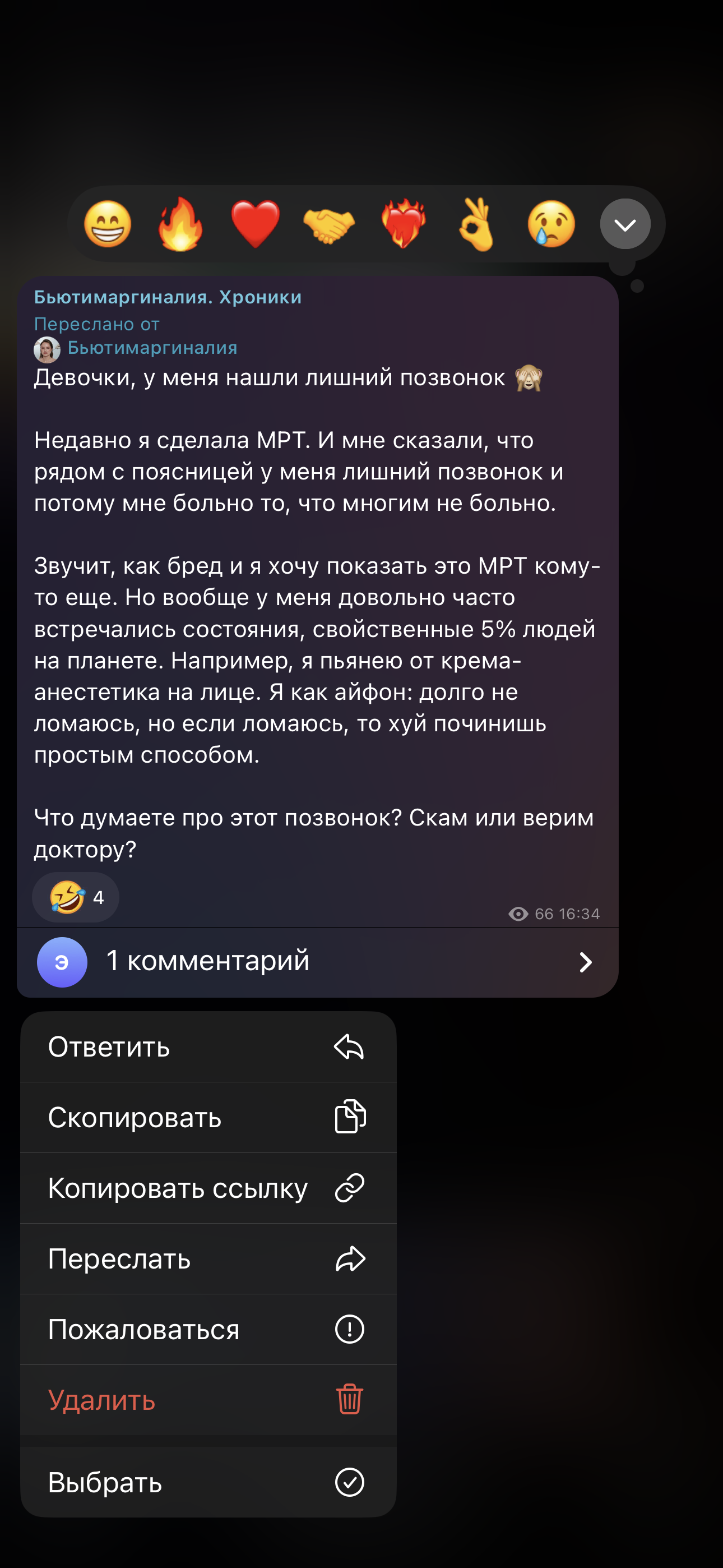Screen dimensions: 723x1568
Task: React with the fire emoji
Action: click(180, 225)
